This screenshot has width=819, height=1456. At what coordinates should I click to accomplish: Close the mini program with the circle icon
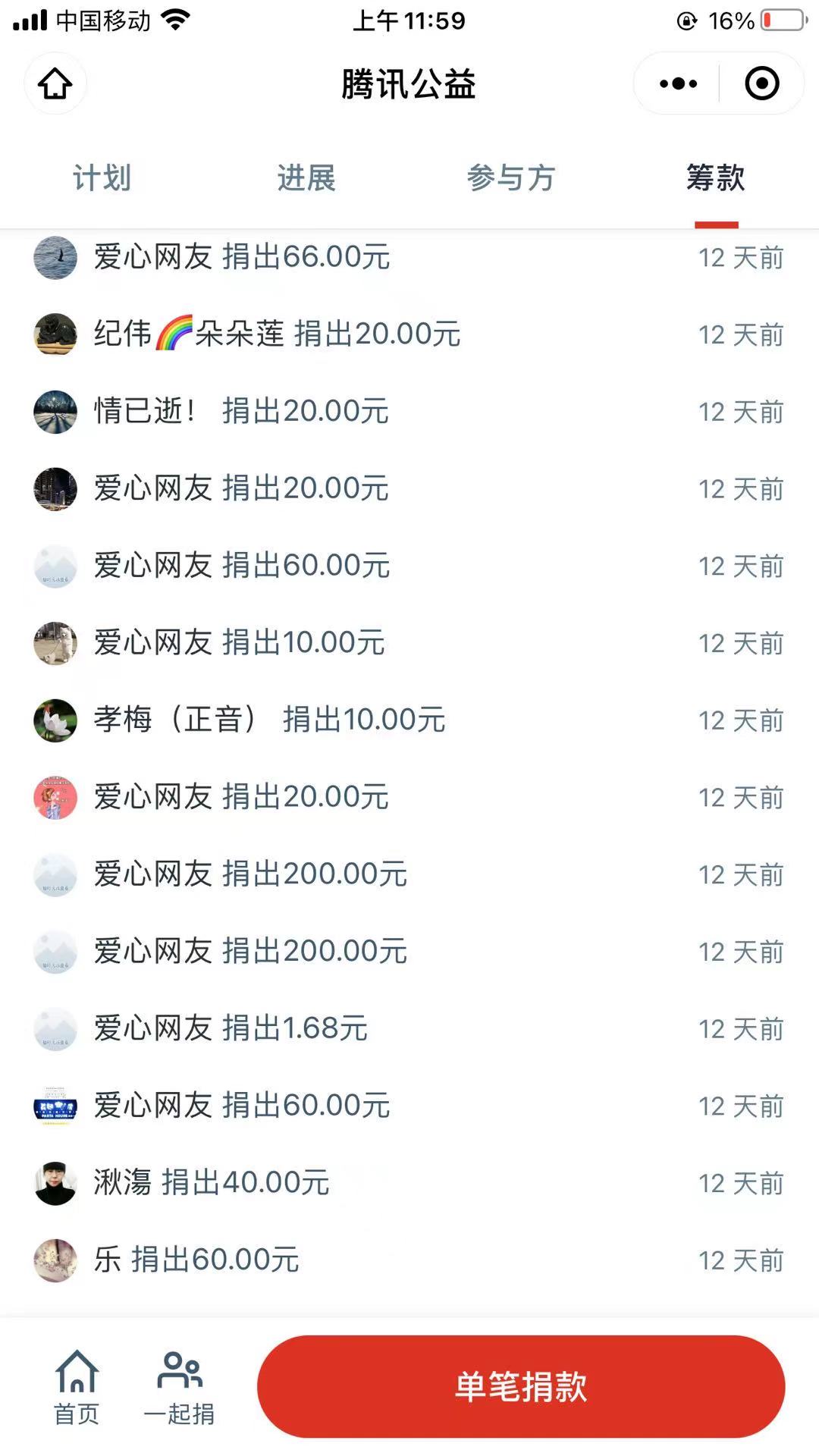pyautogui.click(x=761, y=83)
